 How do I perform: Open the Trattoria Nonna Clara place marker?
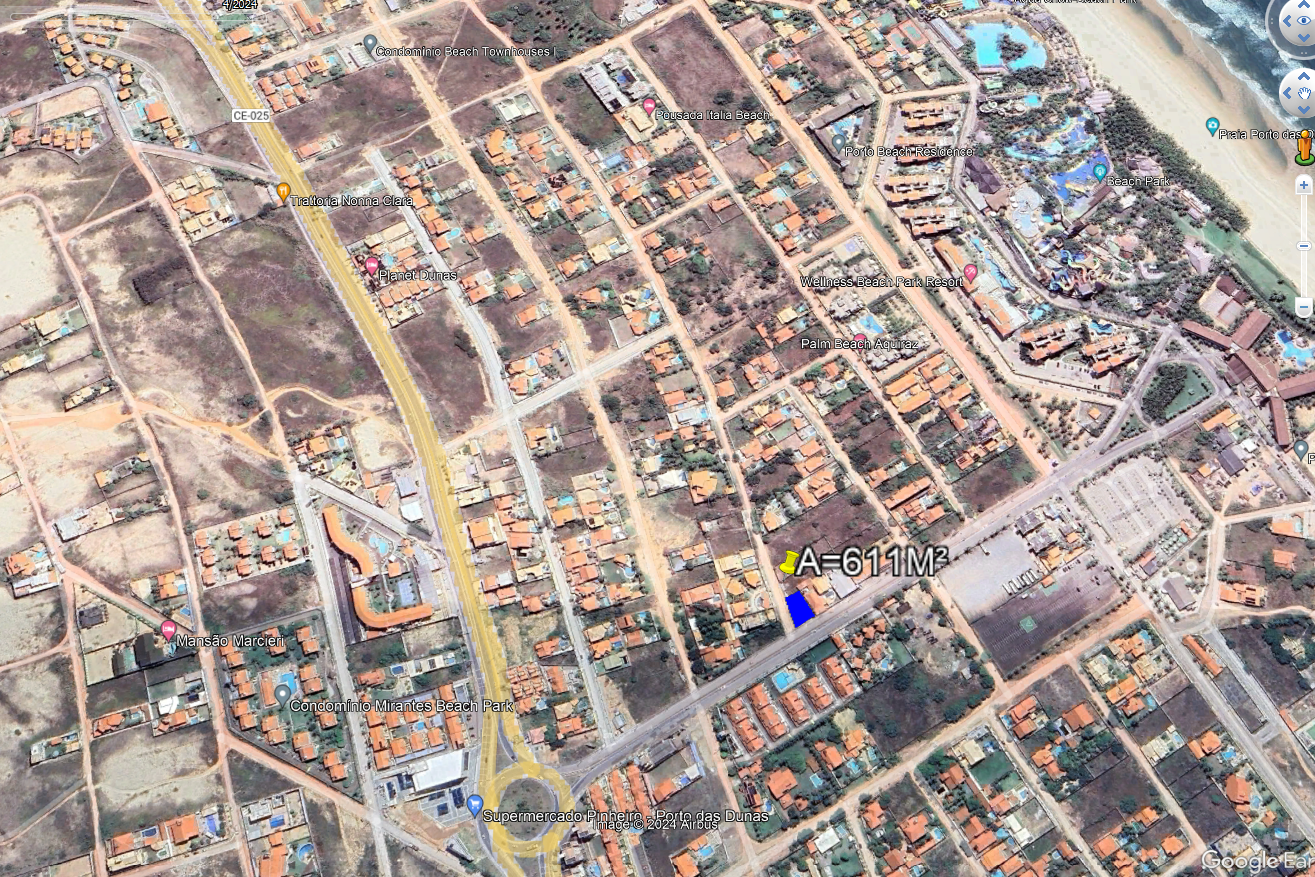coord(284,191)
